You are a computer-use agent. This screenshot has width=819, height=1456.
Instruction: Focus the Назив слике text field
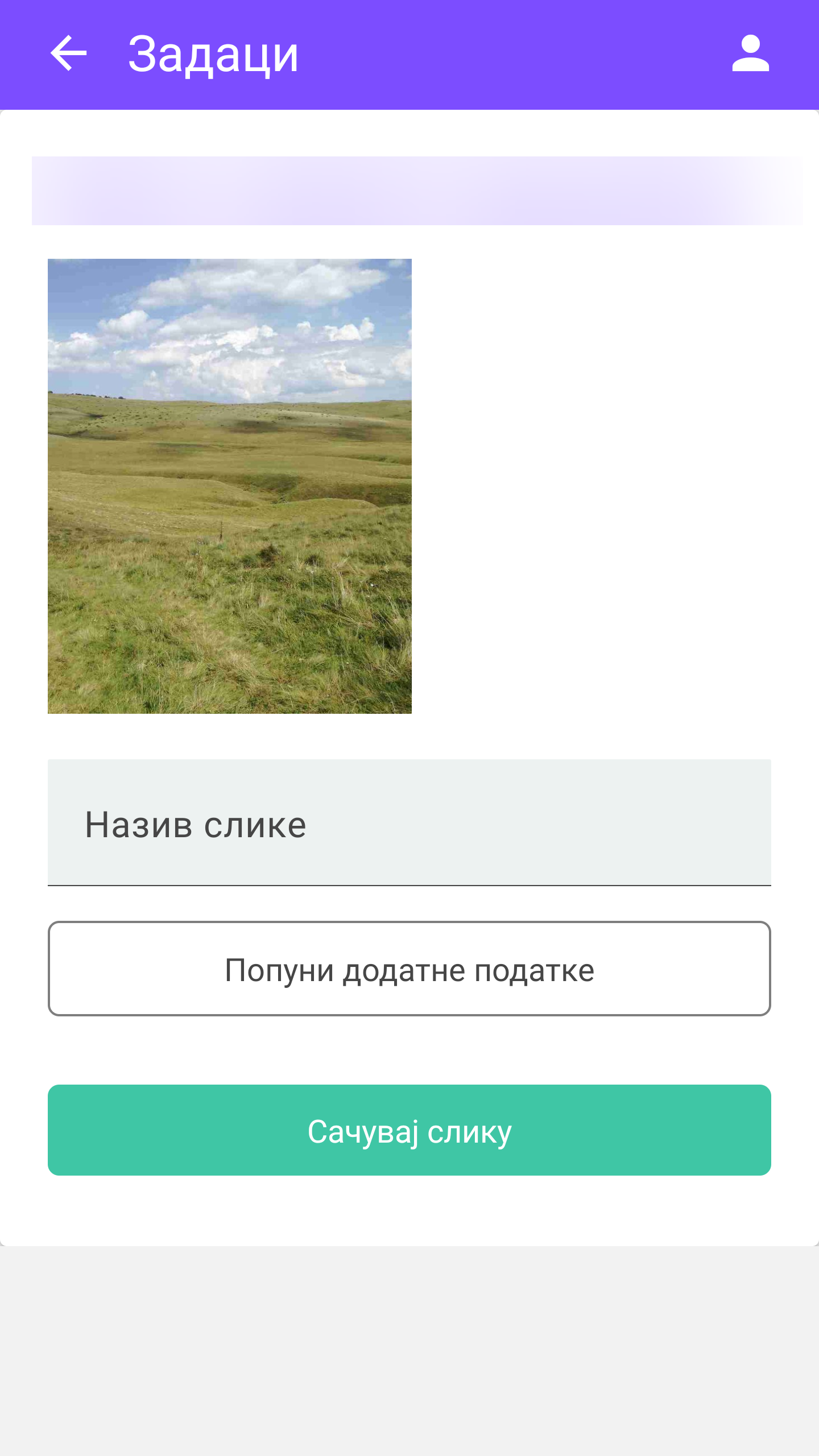pyautogui.click(x=409, y=822)
